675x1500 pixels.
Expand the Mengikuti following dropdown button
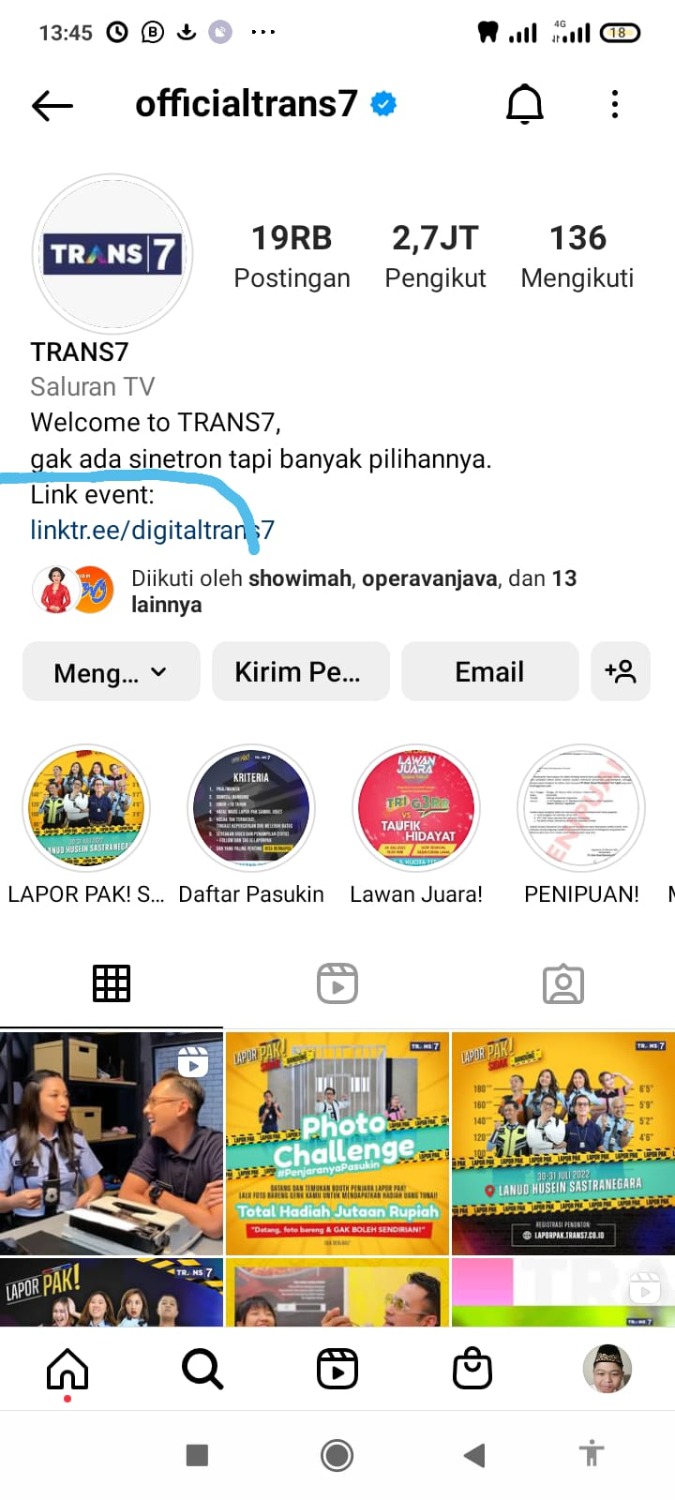(111, 672)
